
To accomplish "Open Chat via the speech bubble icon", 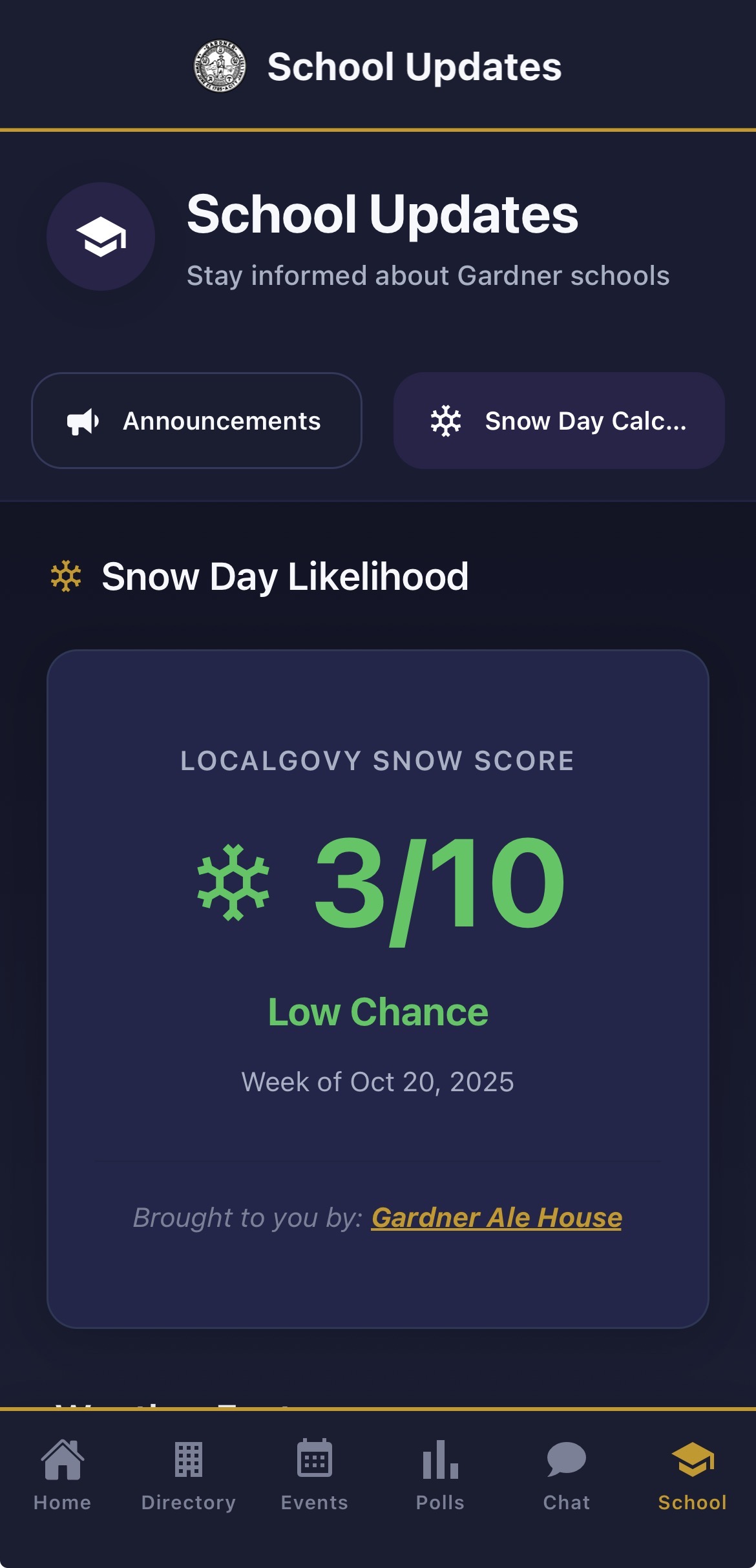I will 567,1460.
